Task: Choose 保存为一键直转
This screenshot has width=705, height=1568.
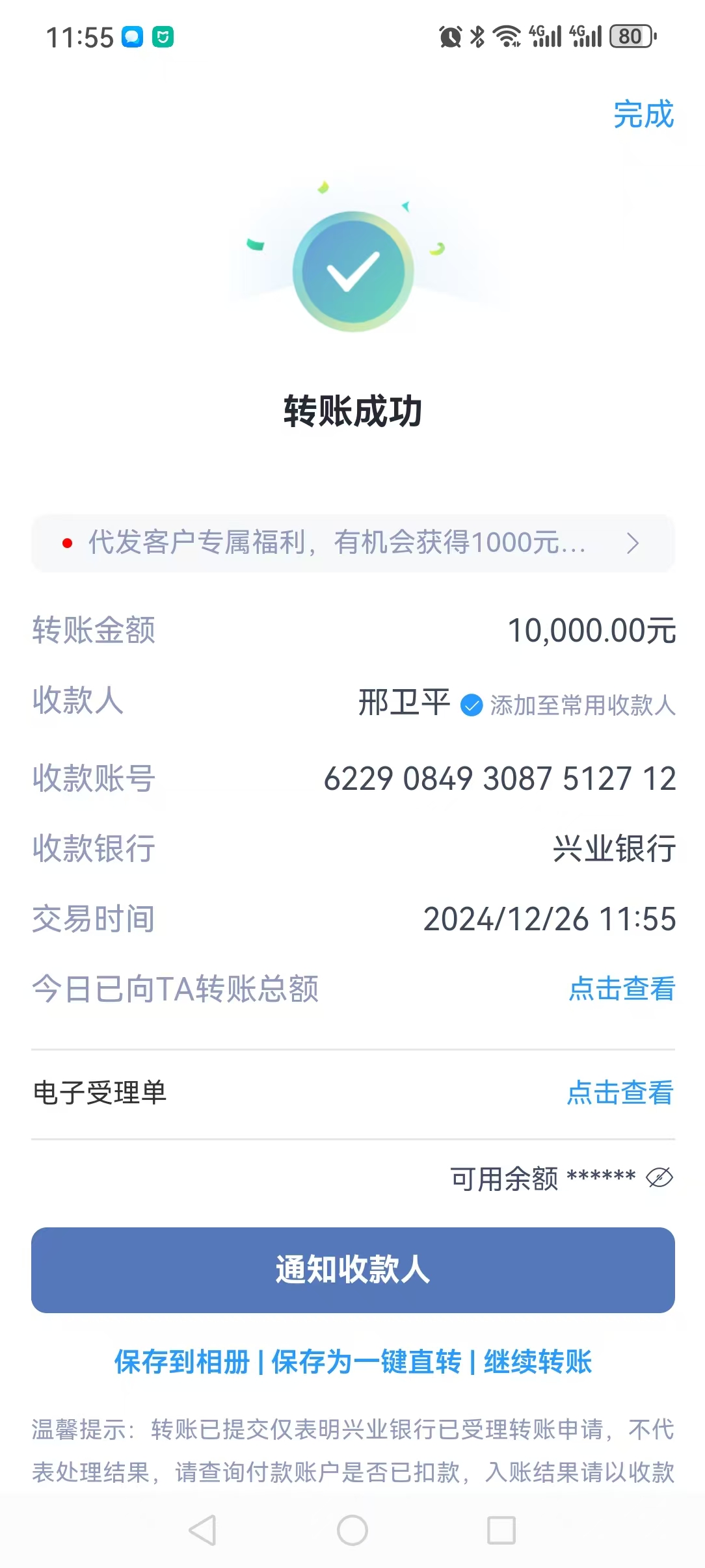Action: 366,1362
